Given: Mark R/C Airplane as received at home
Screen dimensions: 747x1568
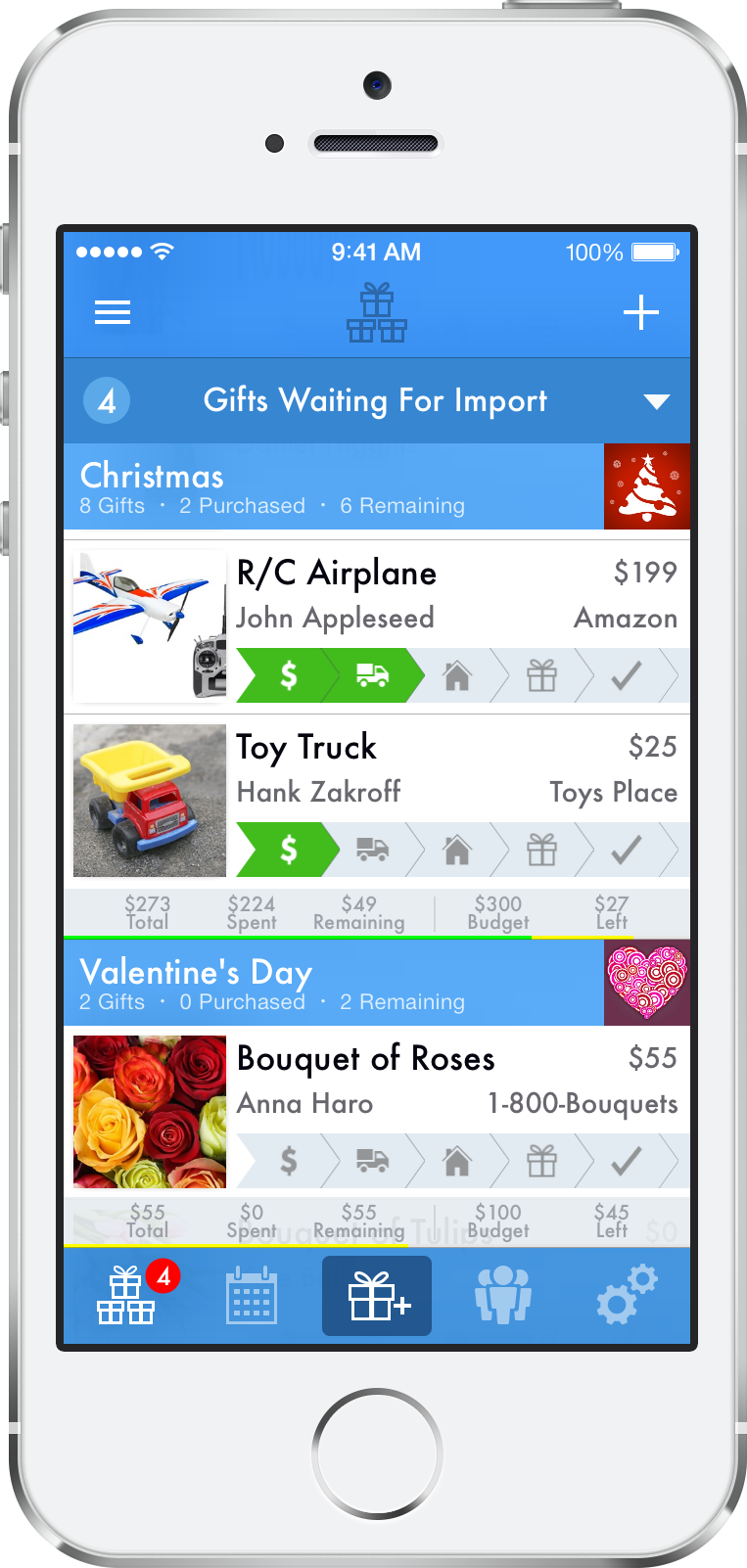Looking at the screenshot, I should [456, 675].
